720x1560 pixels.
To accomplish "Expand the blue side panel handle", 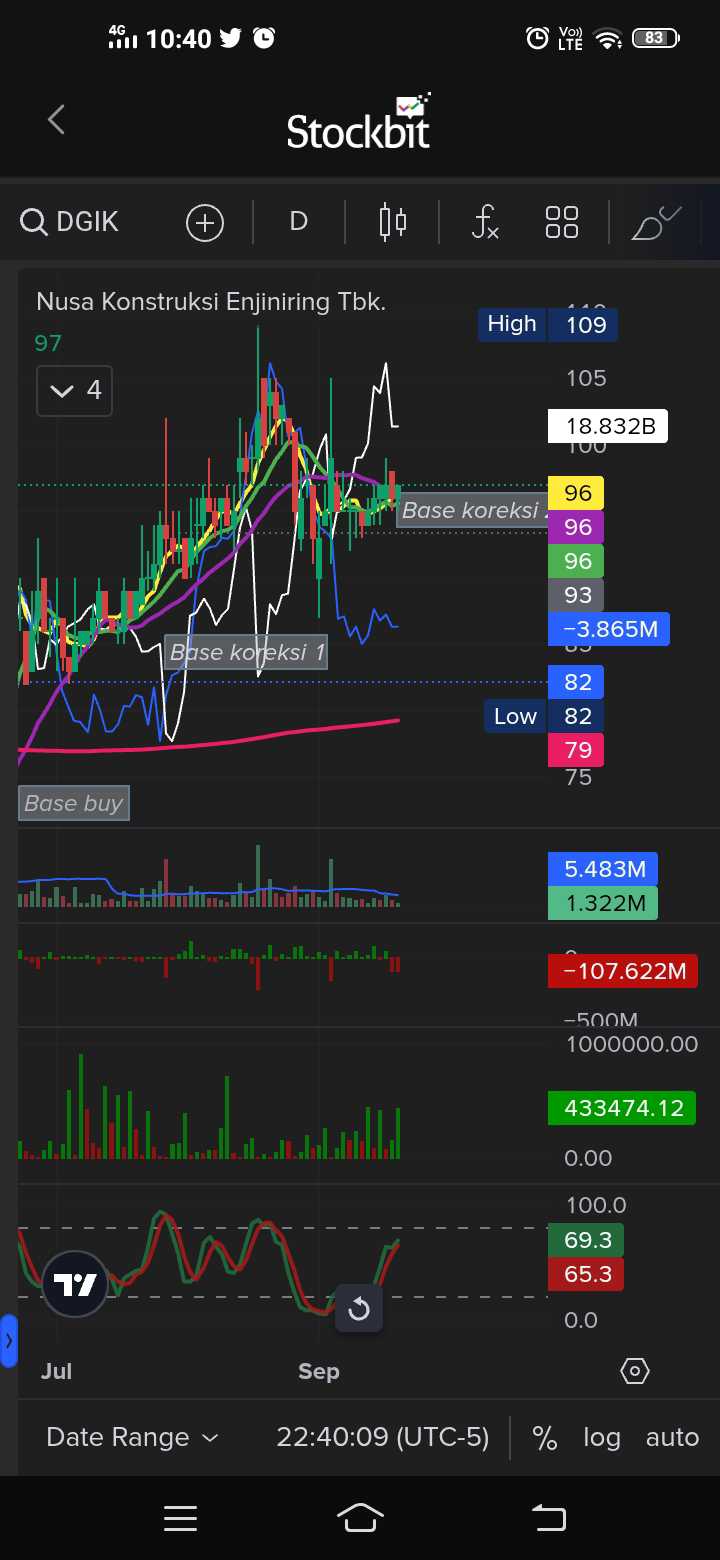I will [x=9, y=1341].
